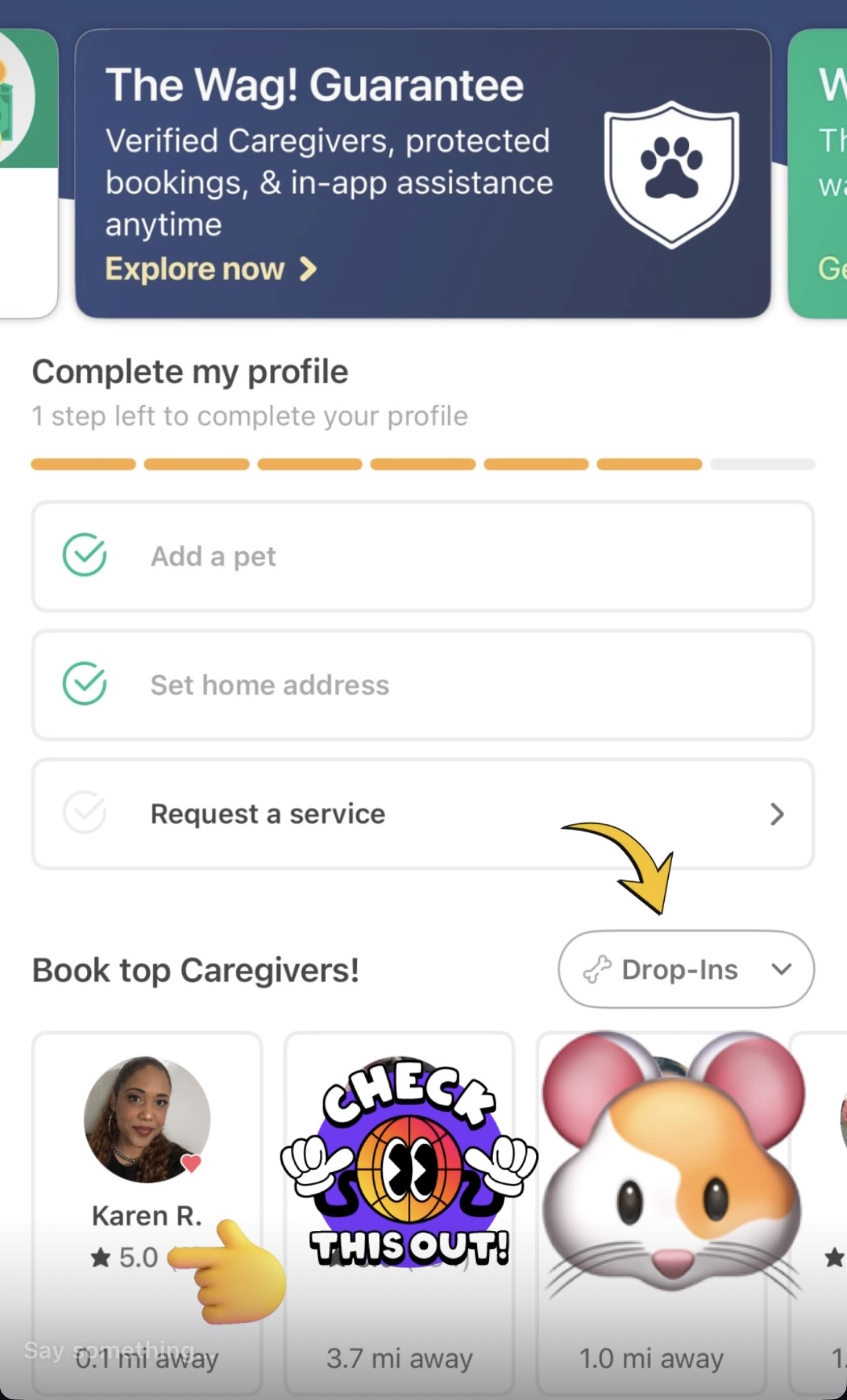Click the heart badge on Karen R.'s photo

click(x=190, y=1162)
